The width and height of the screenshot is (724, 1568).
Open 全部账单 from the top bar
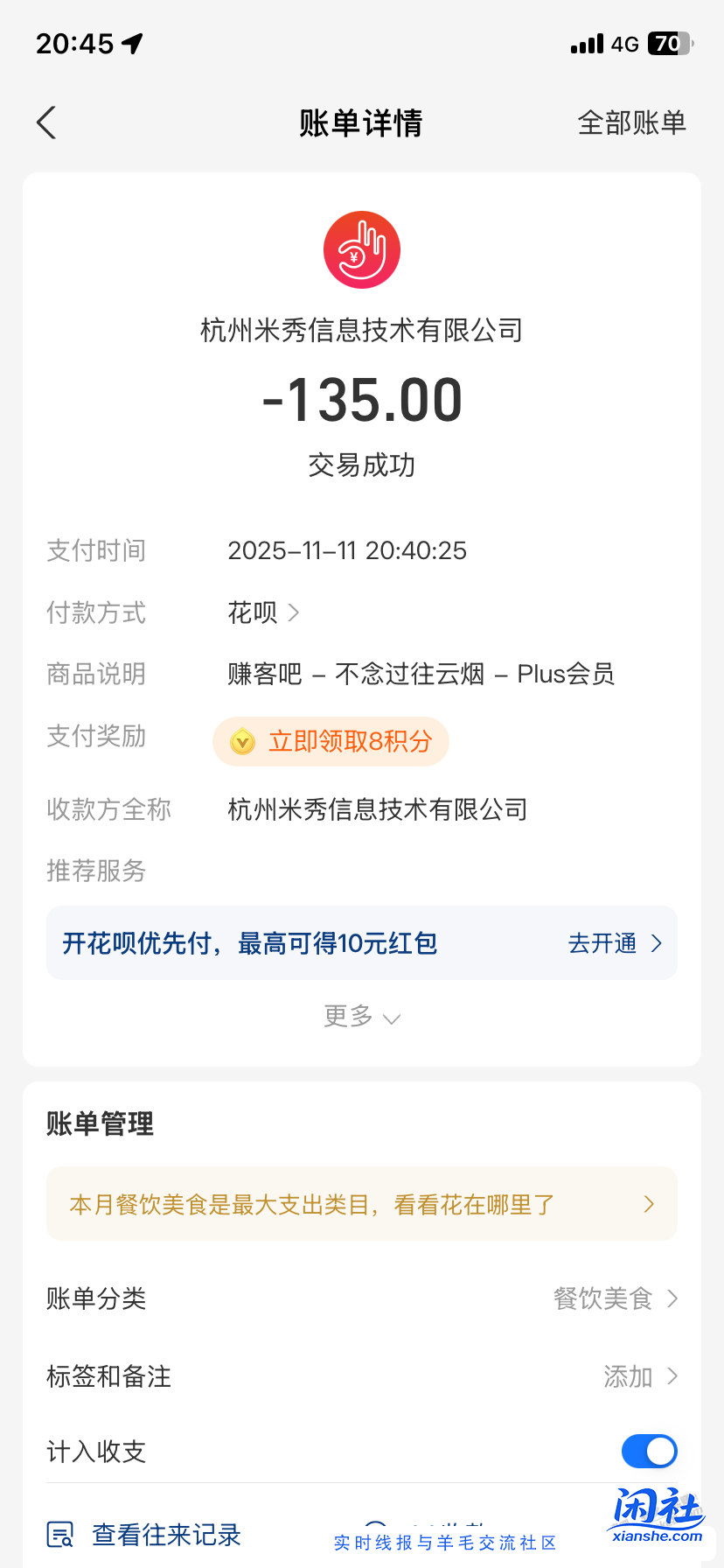click(632, 123)
